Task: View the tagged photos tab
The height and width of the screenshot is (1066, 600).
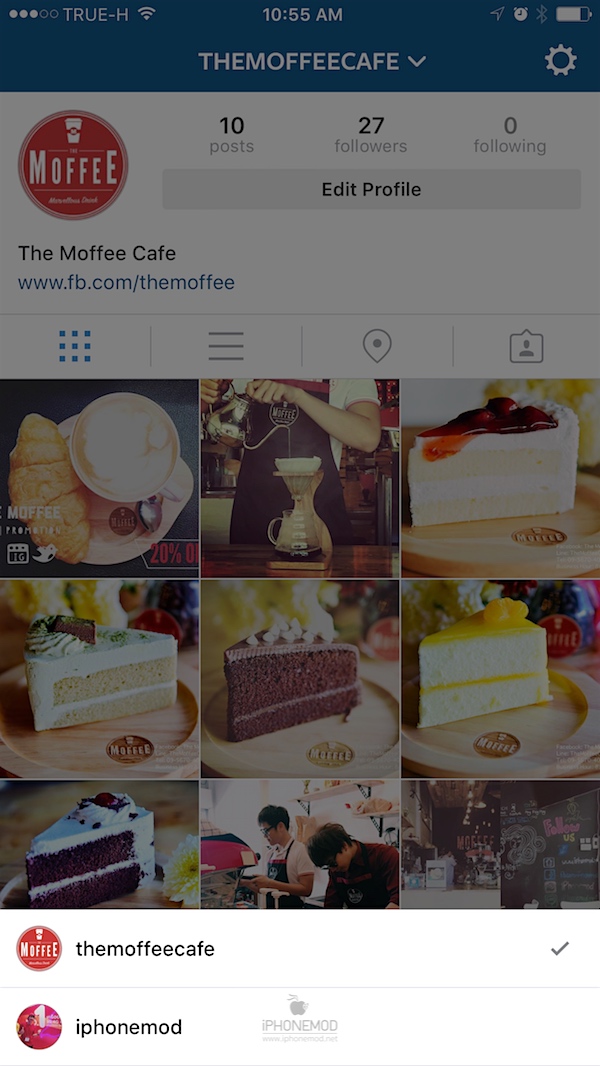Action: [x=526, y=346]
